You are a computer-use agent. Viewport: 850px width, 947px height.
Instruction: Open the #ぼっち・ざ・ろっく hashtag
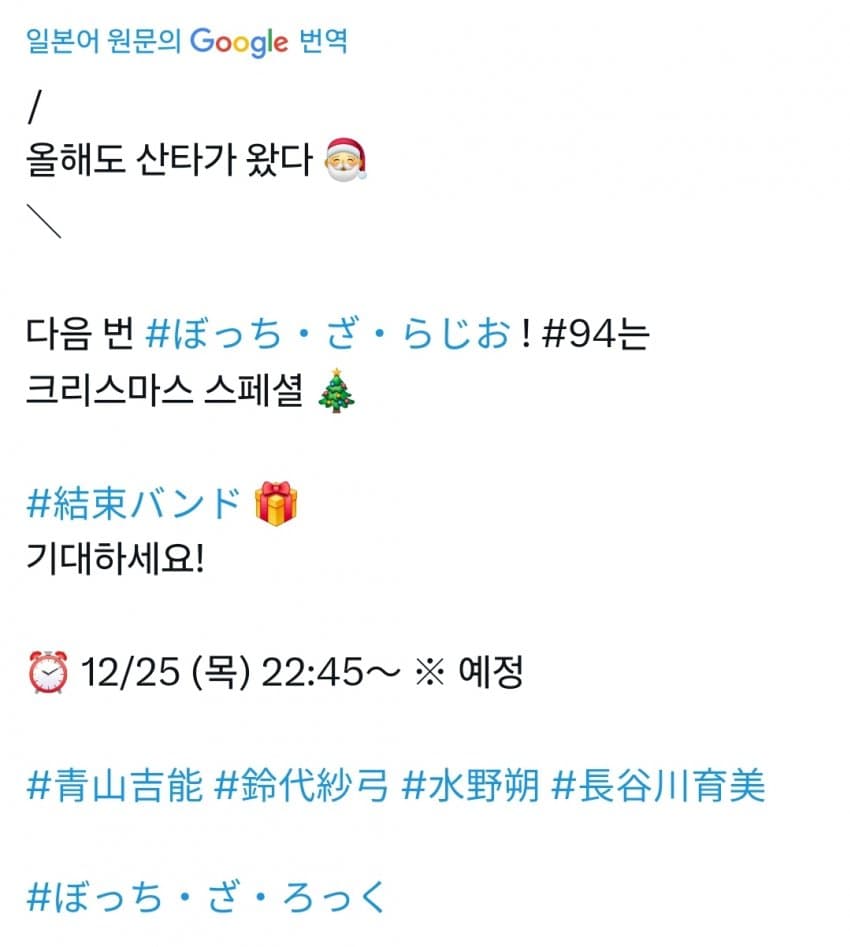pos(206,896)
